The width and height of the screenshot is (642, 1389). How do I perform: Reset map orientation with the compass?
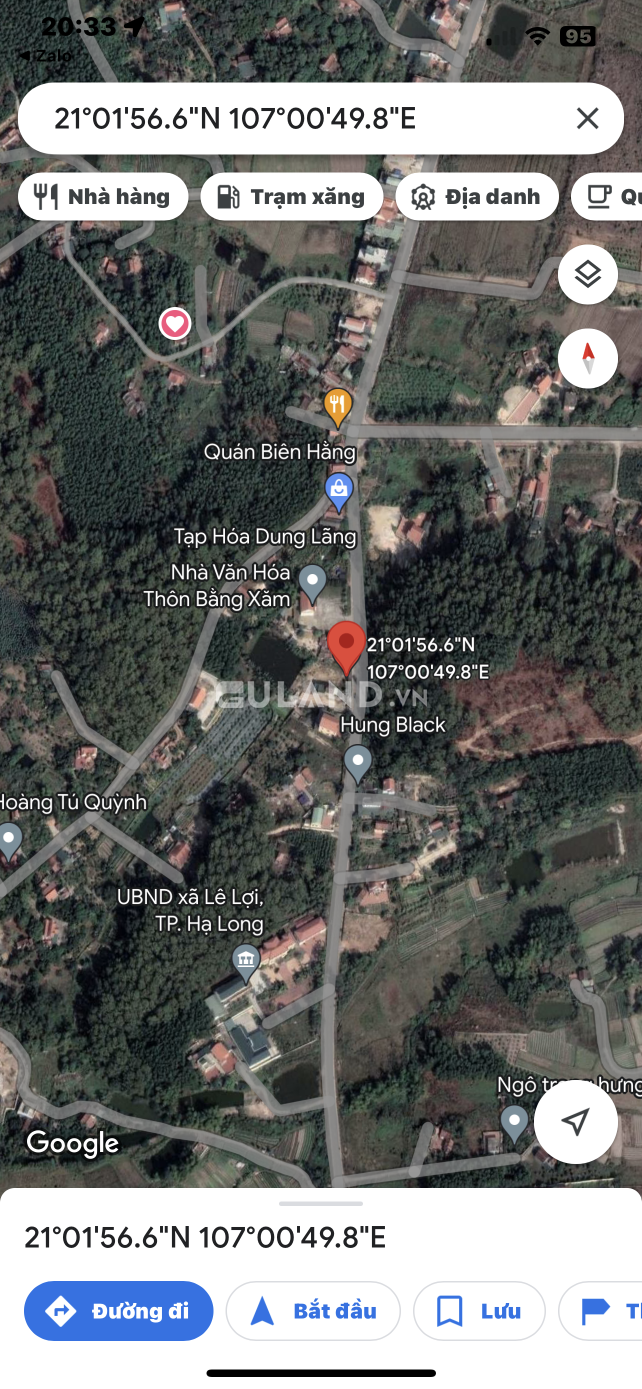click(587, 358)
